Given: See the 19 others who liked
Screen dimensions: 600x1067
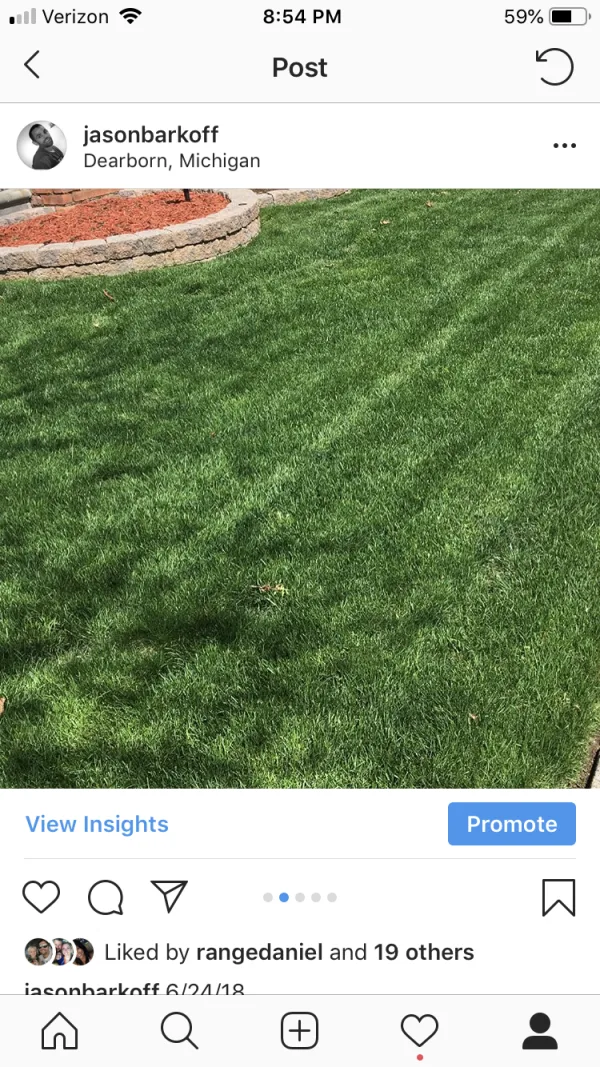Looking at the screenshot, I should [424, 952].
